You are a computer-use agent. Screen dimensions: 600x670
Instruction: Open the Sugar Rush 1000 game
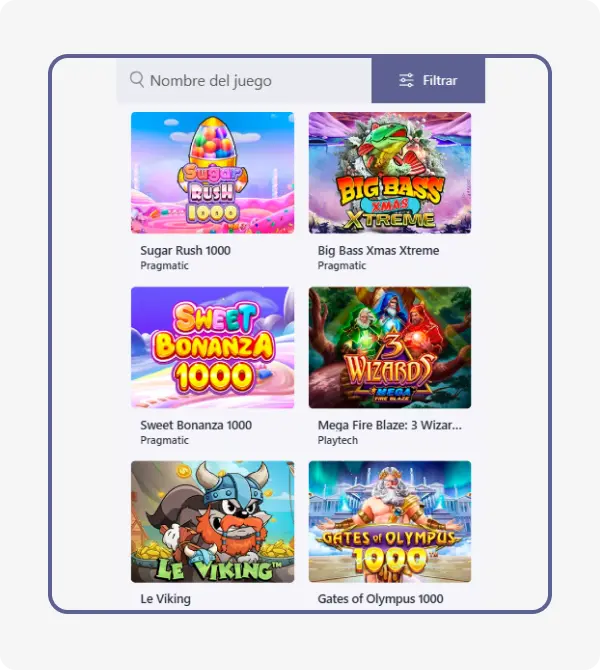[212, 173]
